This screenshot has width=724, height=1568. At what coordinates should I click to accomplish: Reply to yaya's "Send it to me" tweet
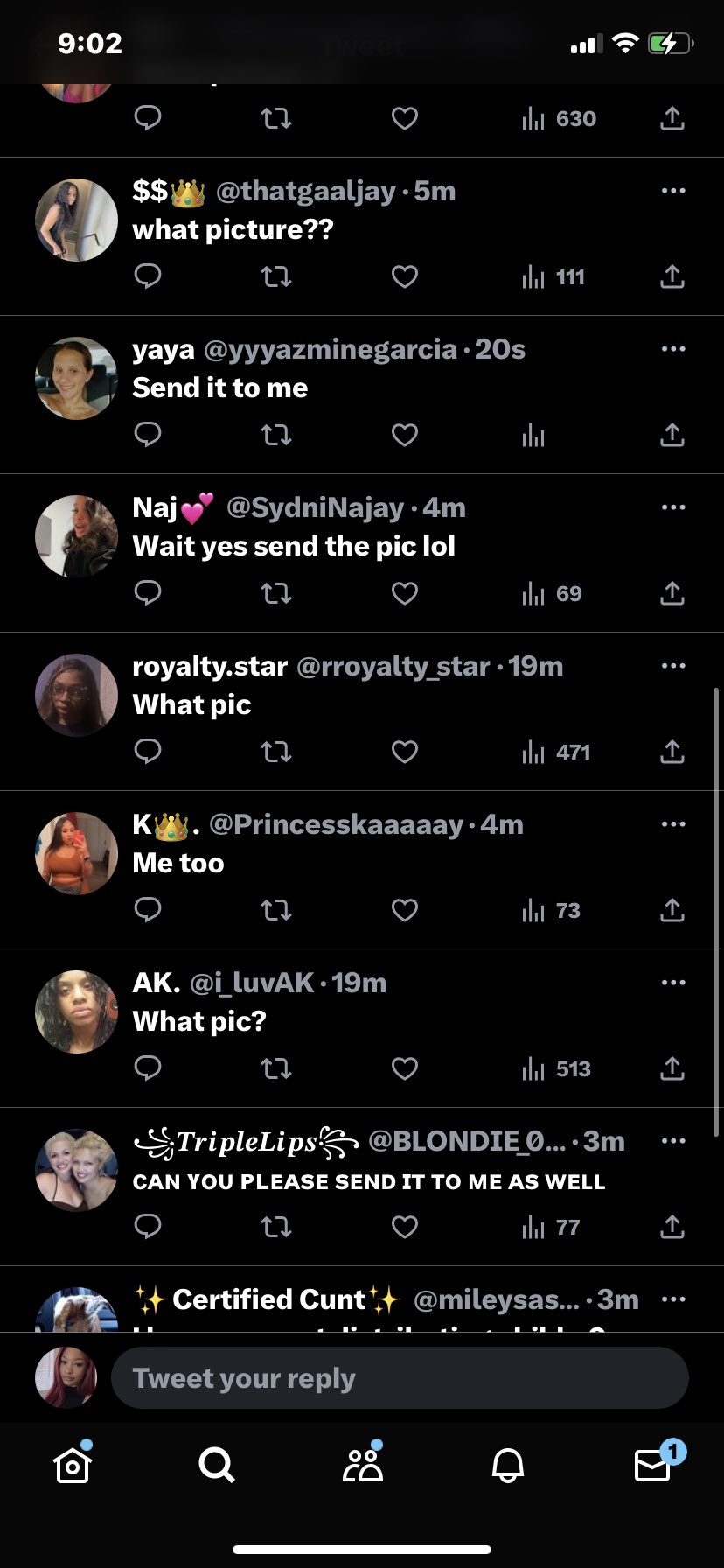(148, 435)
